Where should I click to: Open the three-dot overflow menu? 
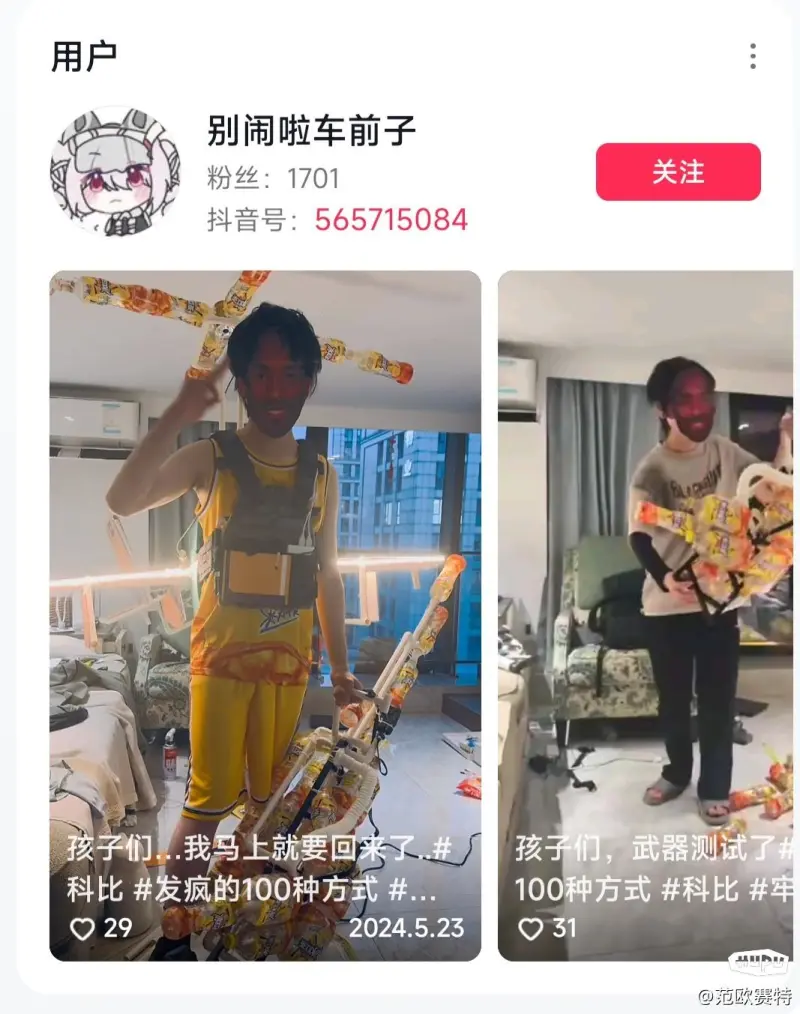[x=752, y=56]
